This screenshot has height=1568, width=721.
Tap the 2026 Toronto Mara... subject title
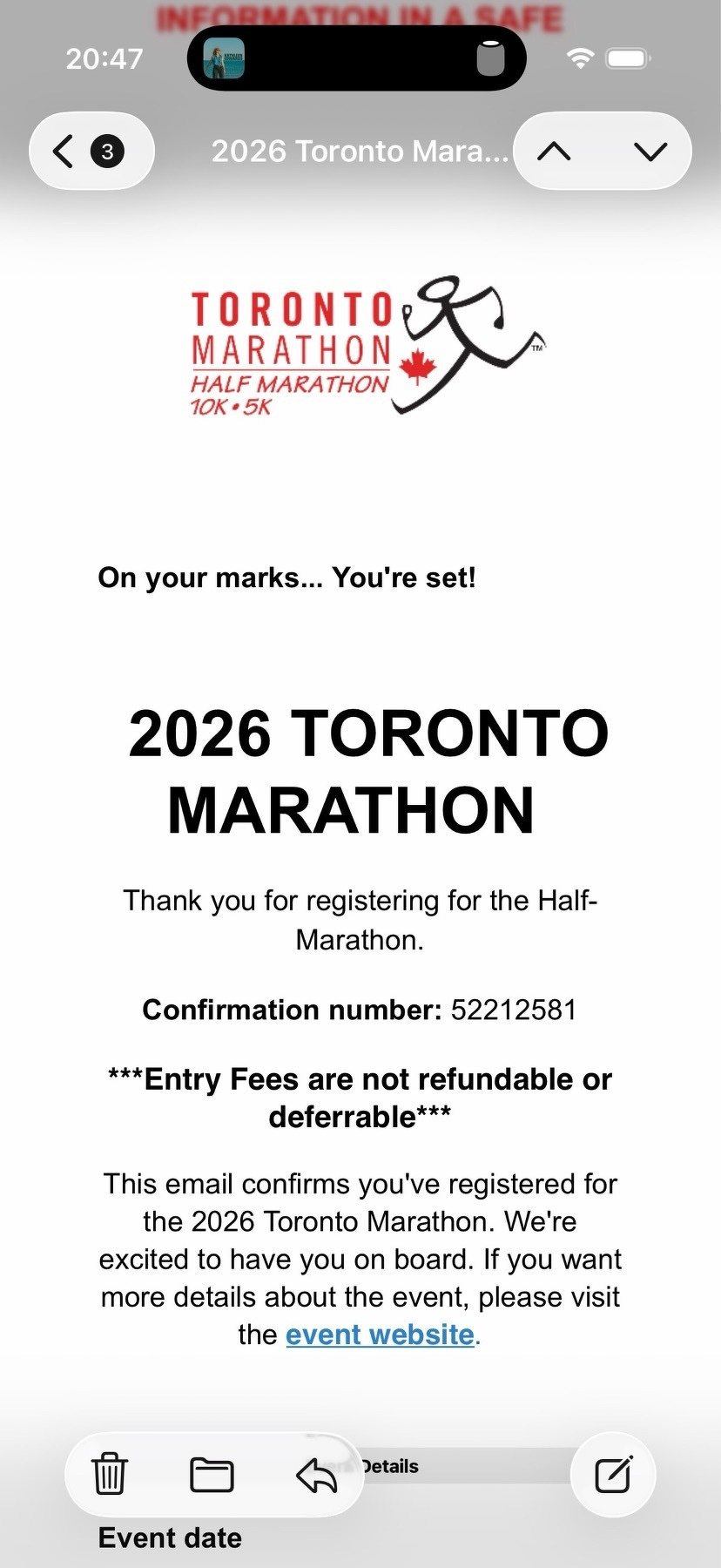pyautogui.click(x=360, y=151)
